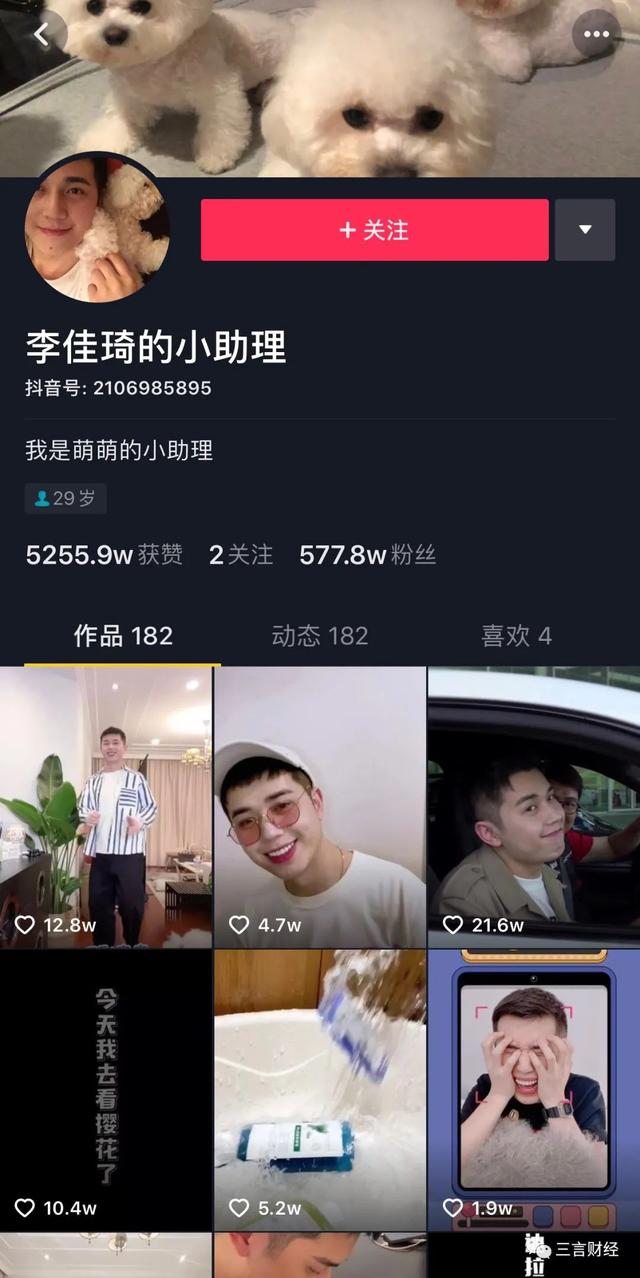This screenshot has width=640, height=1278.
Task: Open the 关注 following list
Action: point(241,555)
